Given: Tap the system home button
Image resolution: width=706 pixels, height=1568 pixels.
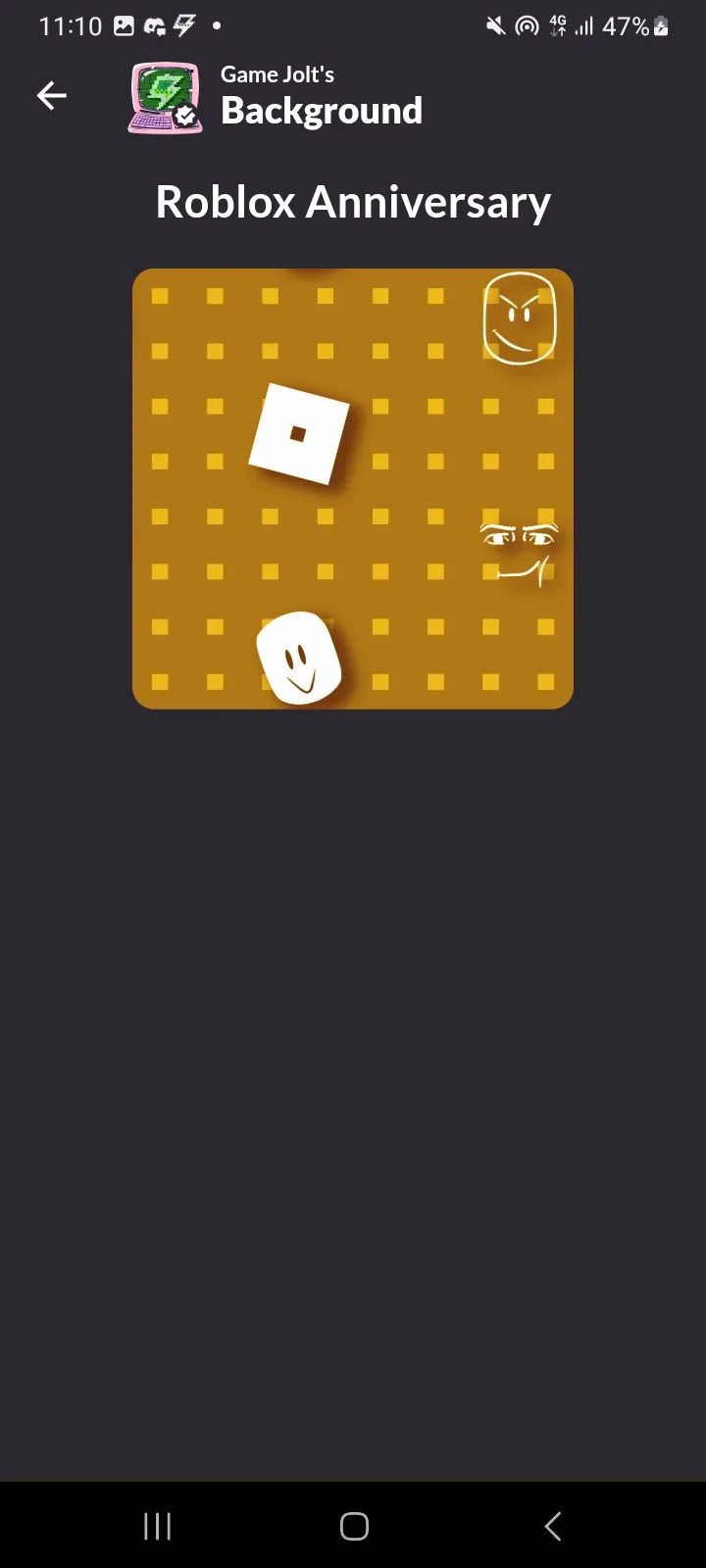Looking at the screenshot, I should pyautogui.click(x=354, y=1526).
